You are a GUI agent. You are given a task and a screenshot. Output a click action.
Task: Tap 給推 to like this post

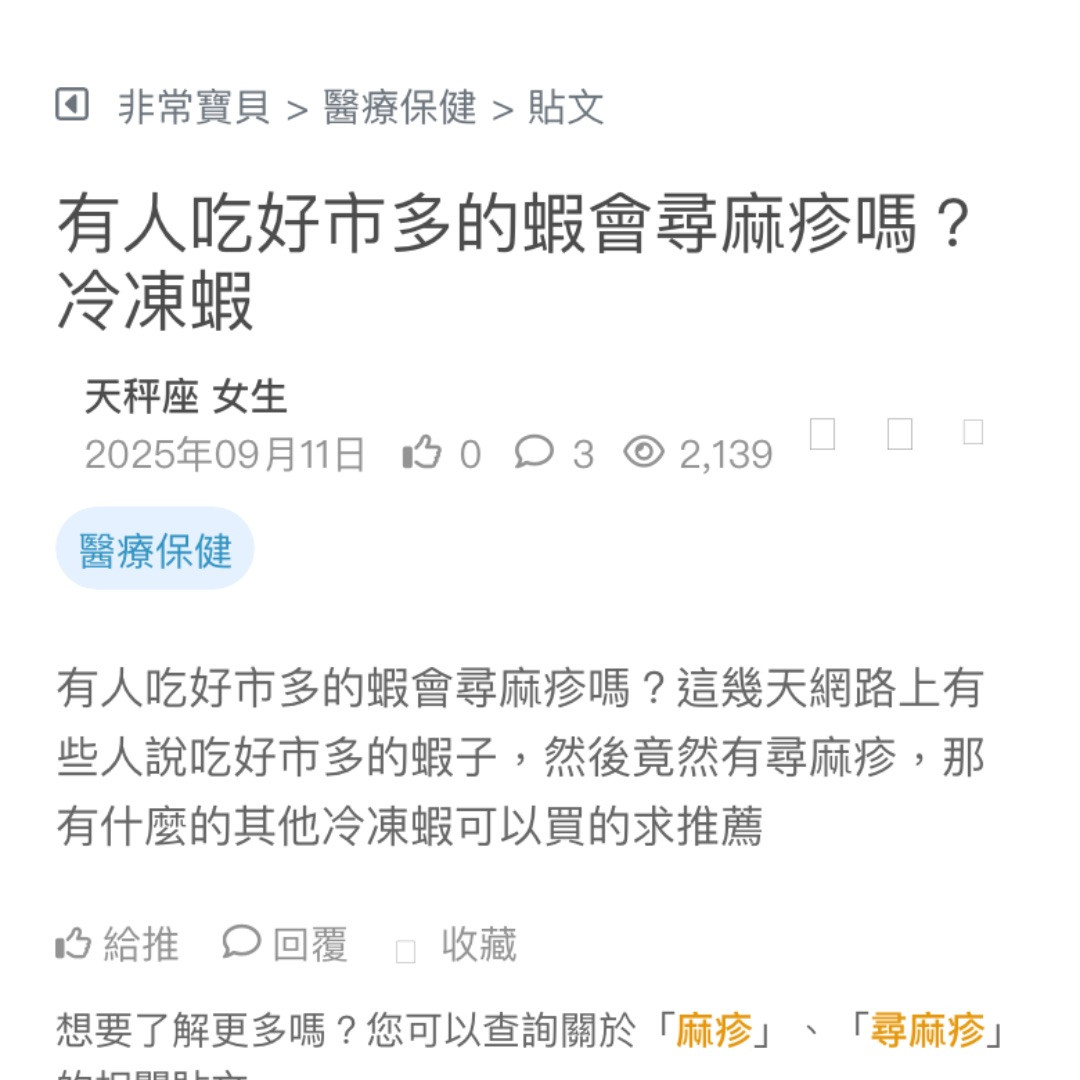[118, 943]
